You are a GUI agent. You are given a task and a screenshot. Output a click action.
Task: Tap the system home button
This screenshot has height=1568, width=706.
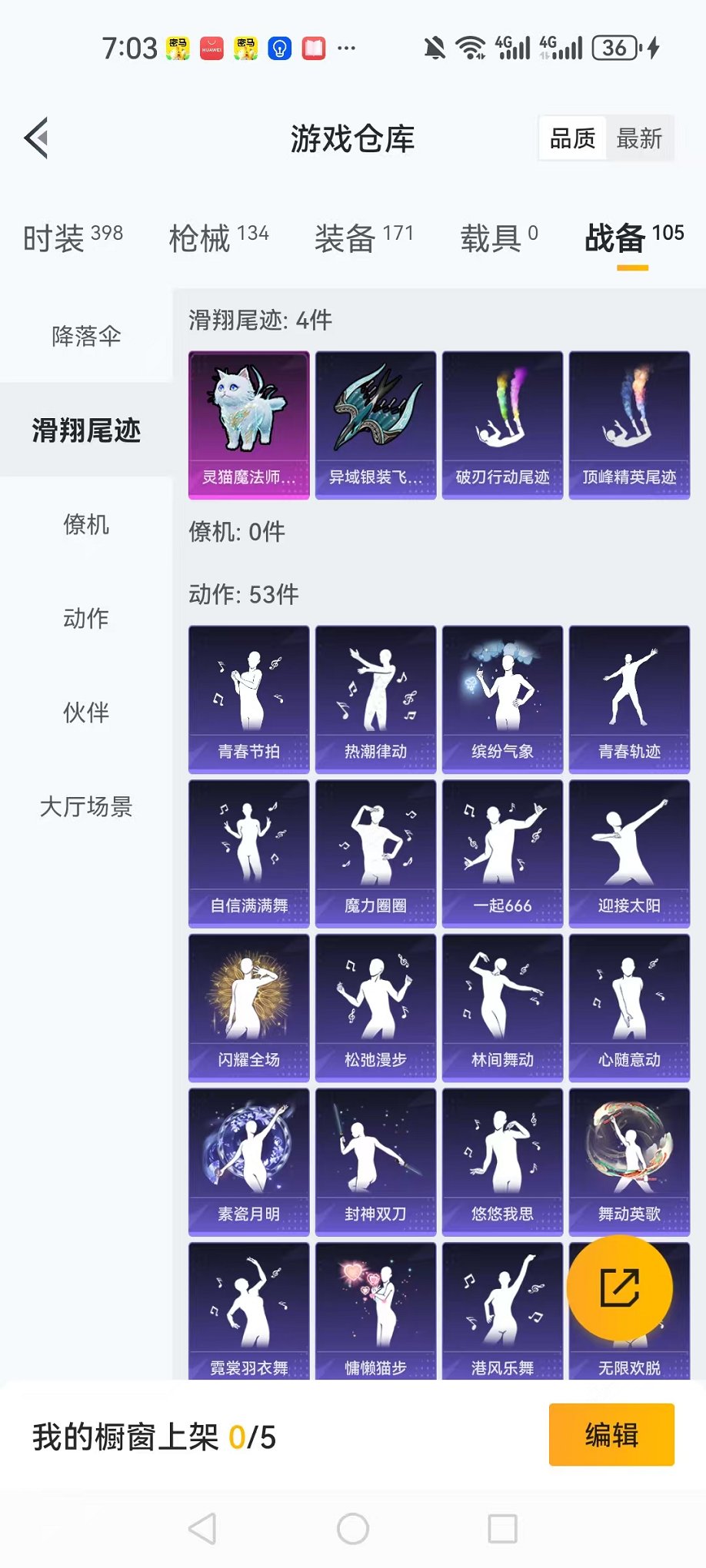point(353,1529)
